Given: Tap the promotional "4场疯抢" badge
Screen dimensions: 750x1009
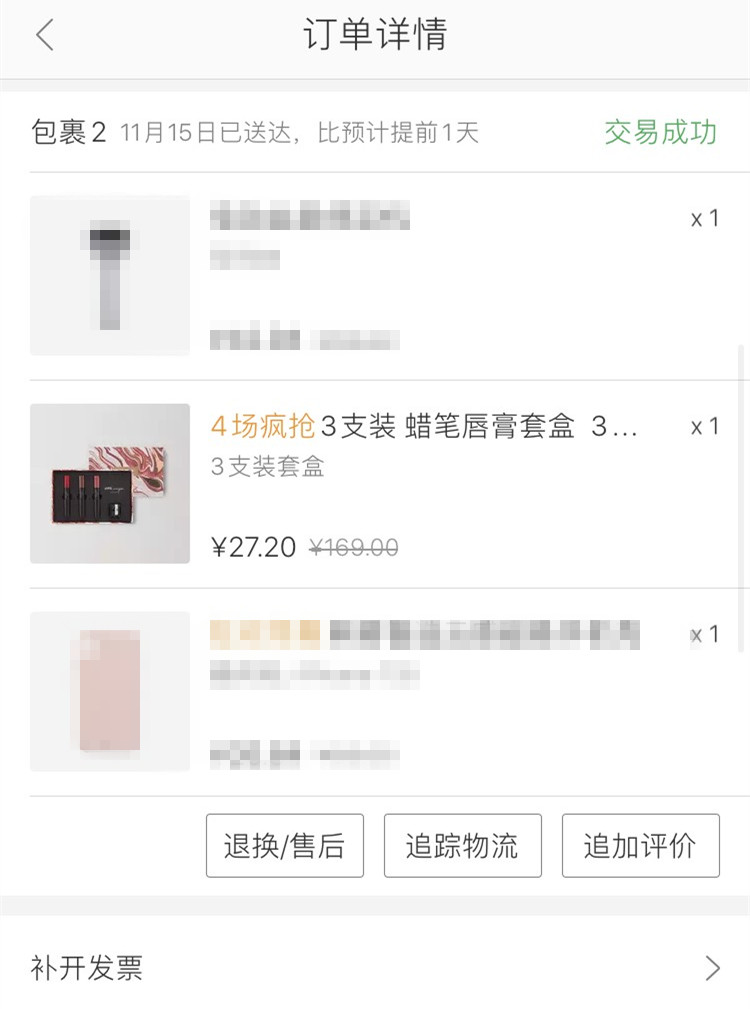Looking at the screenshot, I should pos(265,426).
